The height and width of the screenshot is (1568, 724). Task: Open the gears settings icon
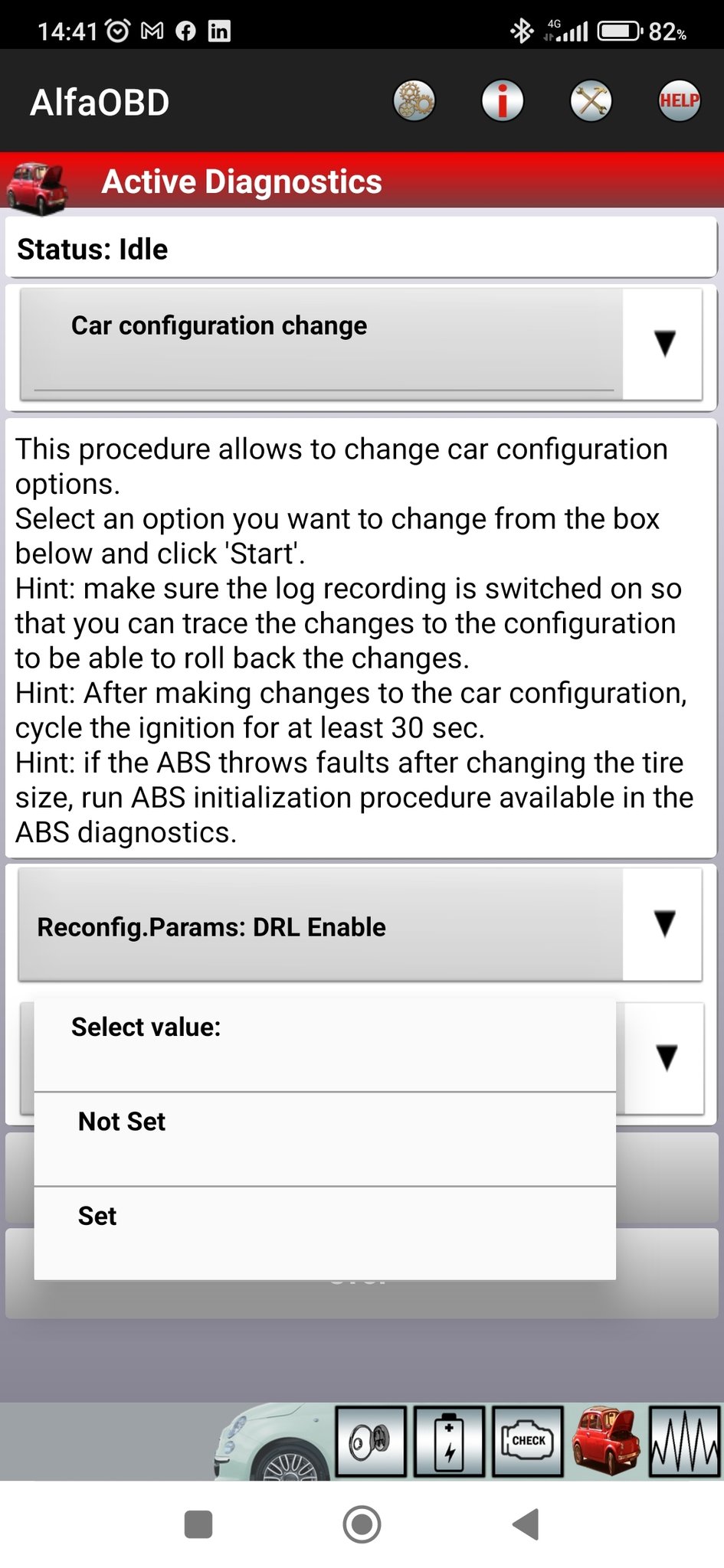414,101
